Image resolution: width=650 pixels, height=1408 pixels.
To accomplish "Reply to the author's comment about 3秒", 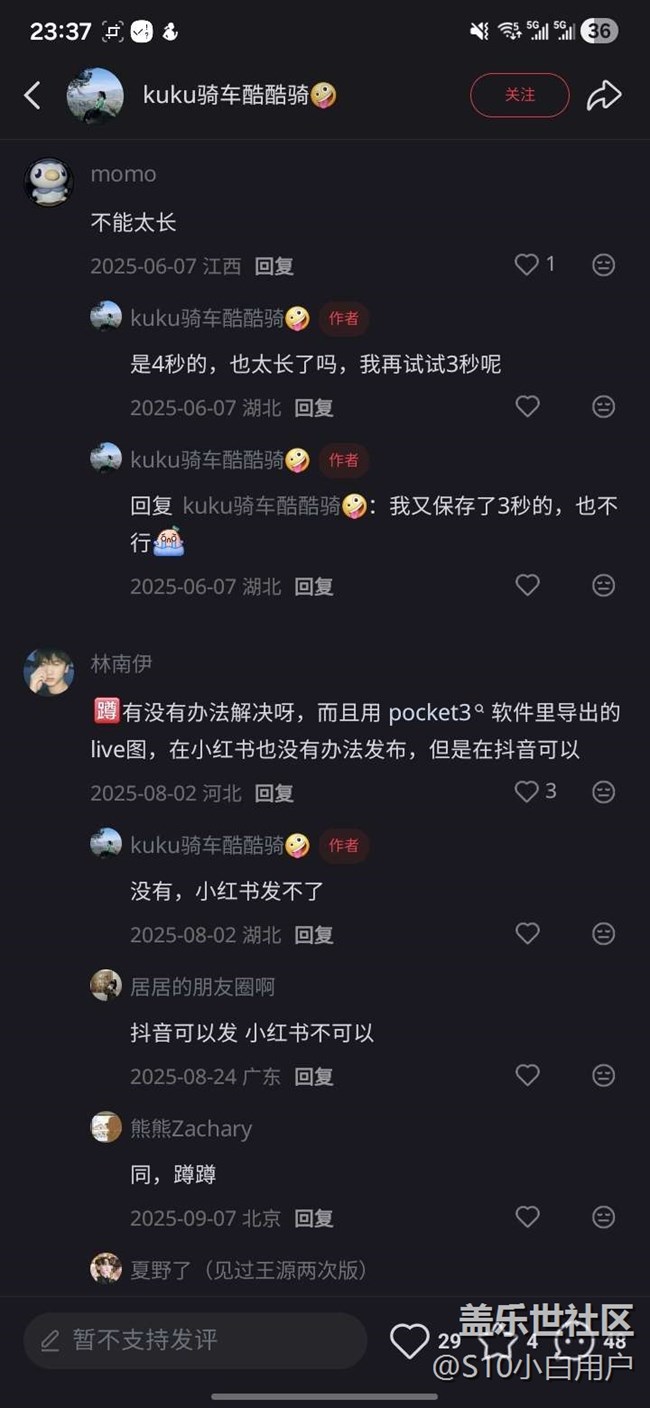I will pos(313,586).
